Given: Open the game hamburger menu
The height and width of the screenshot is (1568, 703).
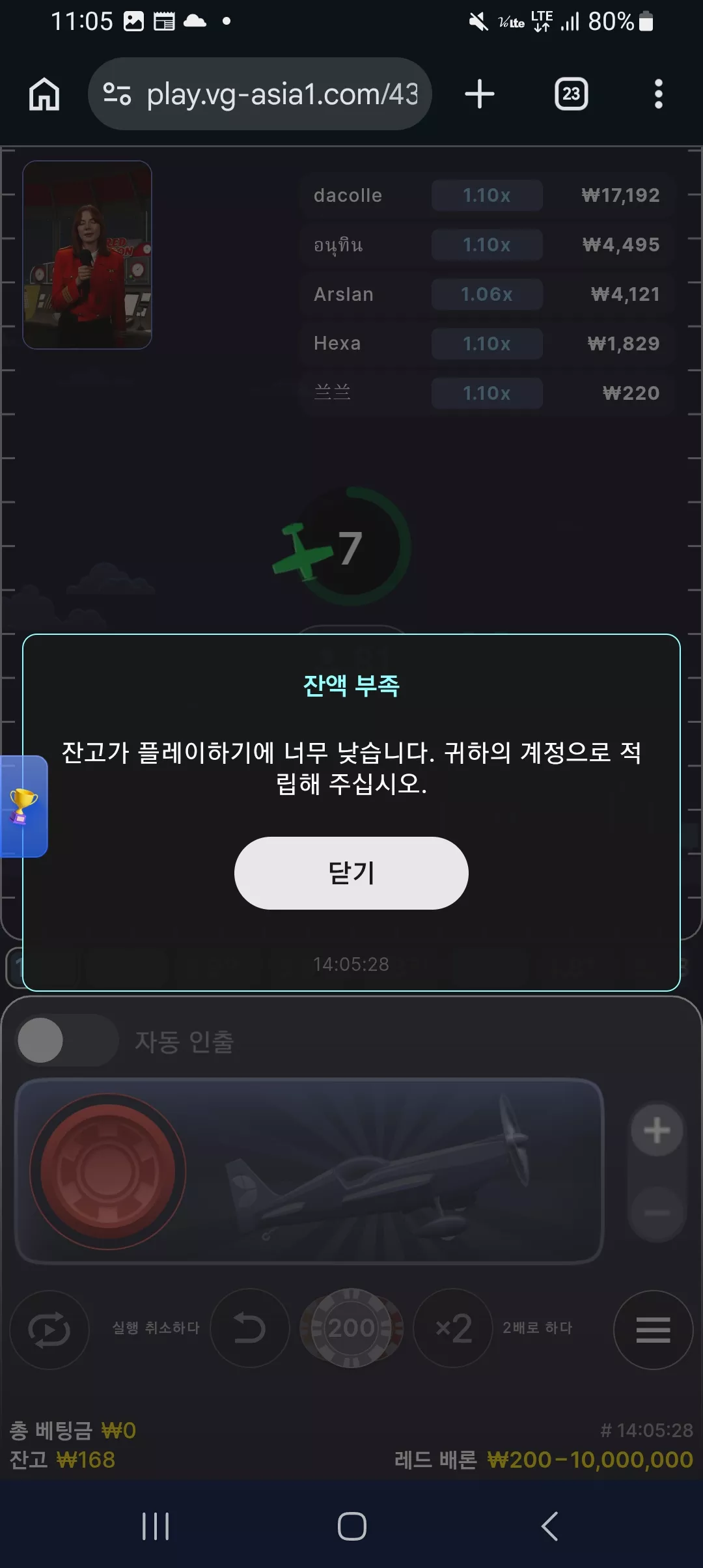Looking at the screenshot, I should (x=654, y=1330).
